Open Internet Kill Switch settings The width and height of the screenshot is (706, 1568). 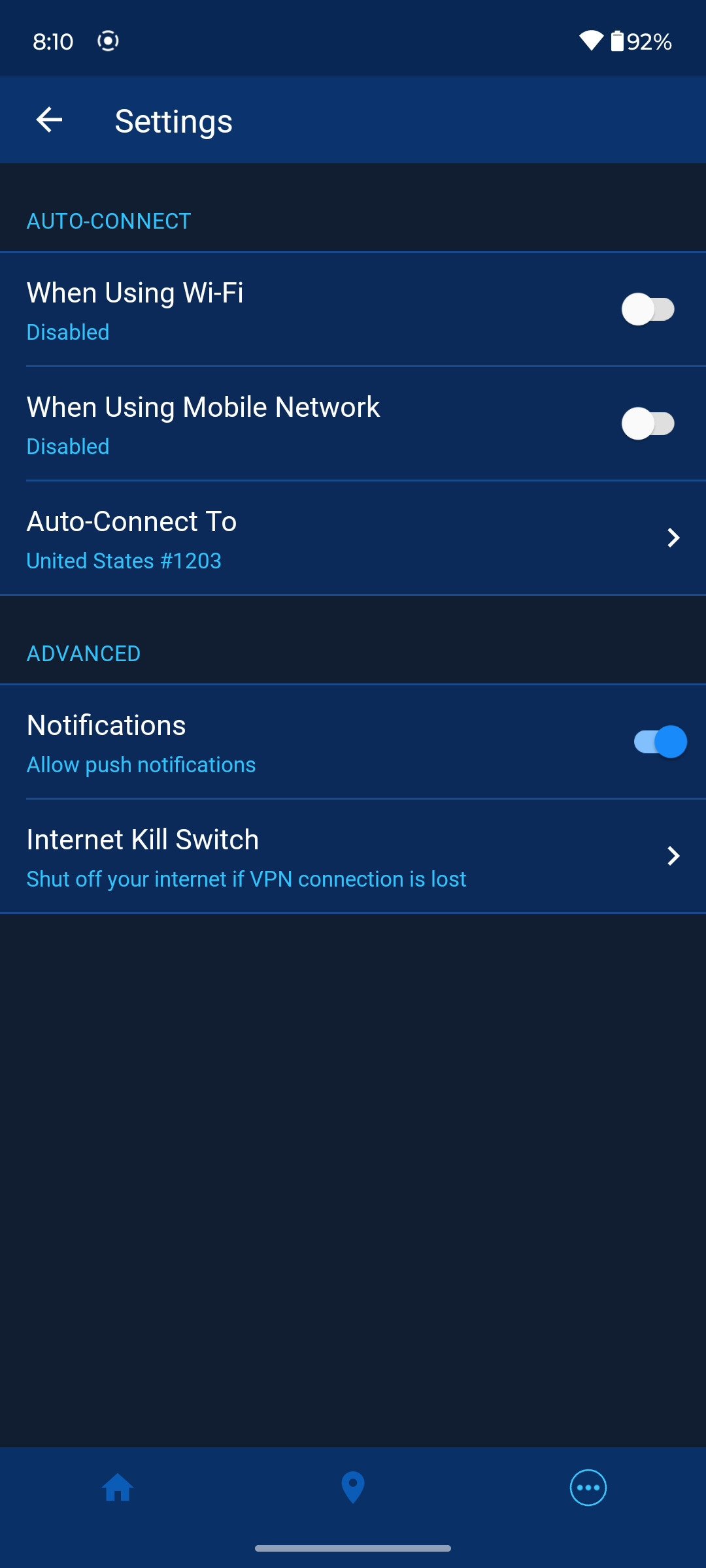[x=353, y=856]
